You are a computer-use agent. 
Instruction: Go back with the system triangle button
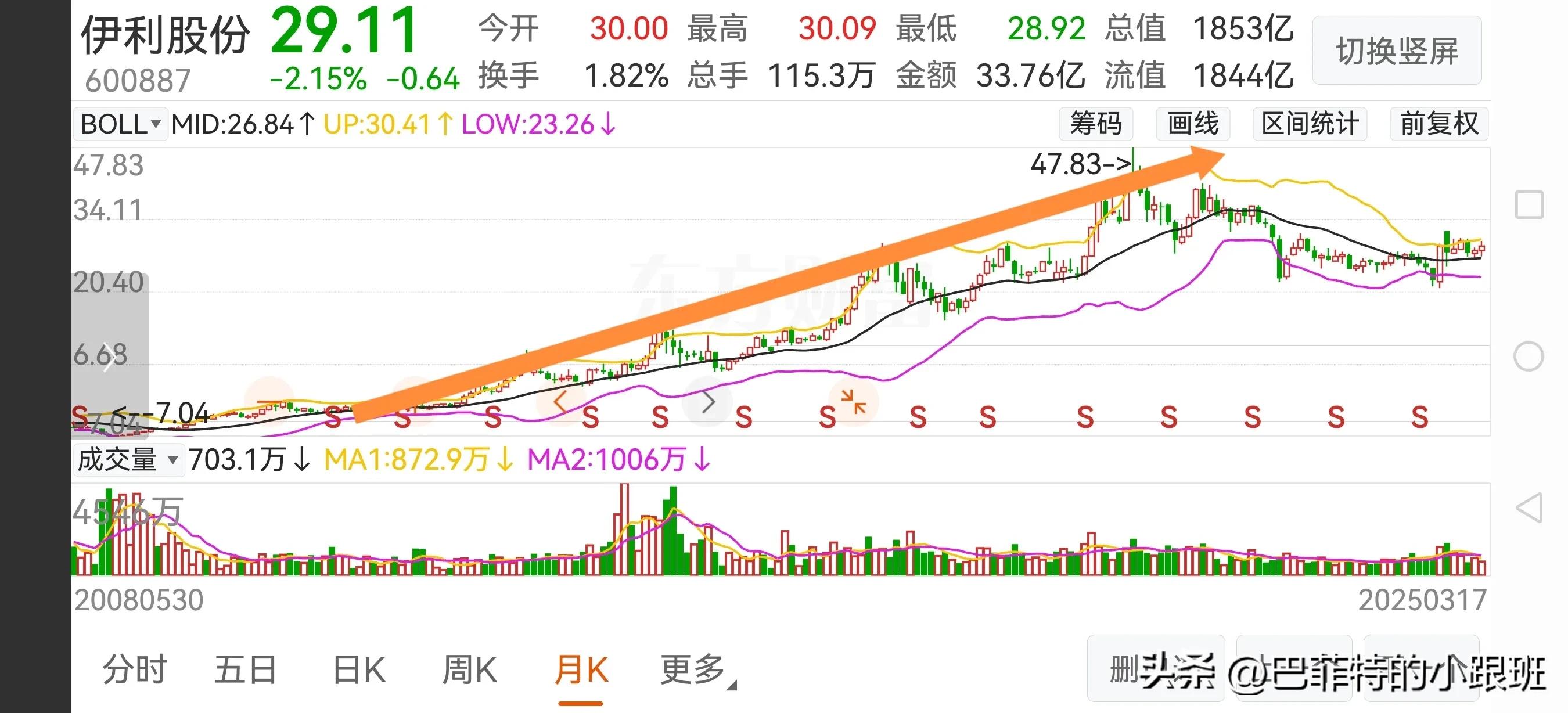[x=1529, y=508]
